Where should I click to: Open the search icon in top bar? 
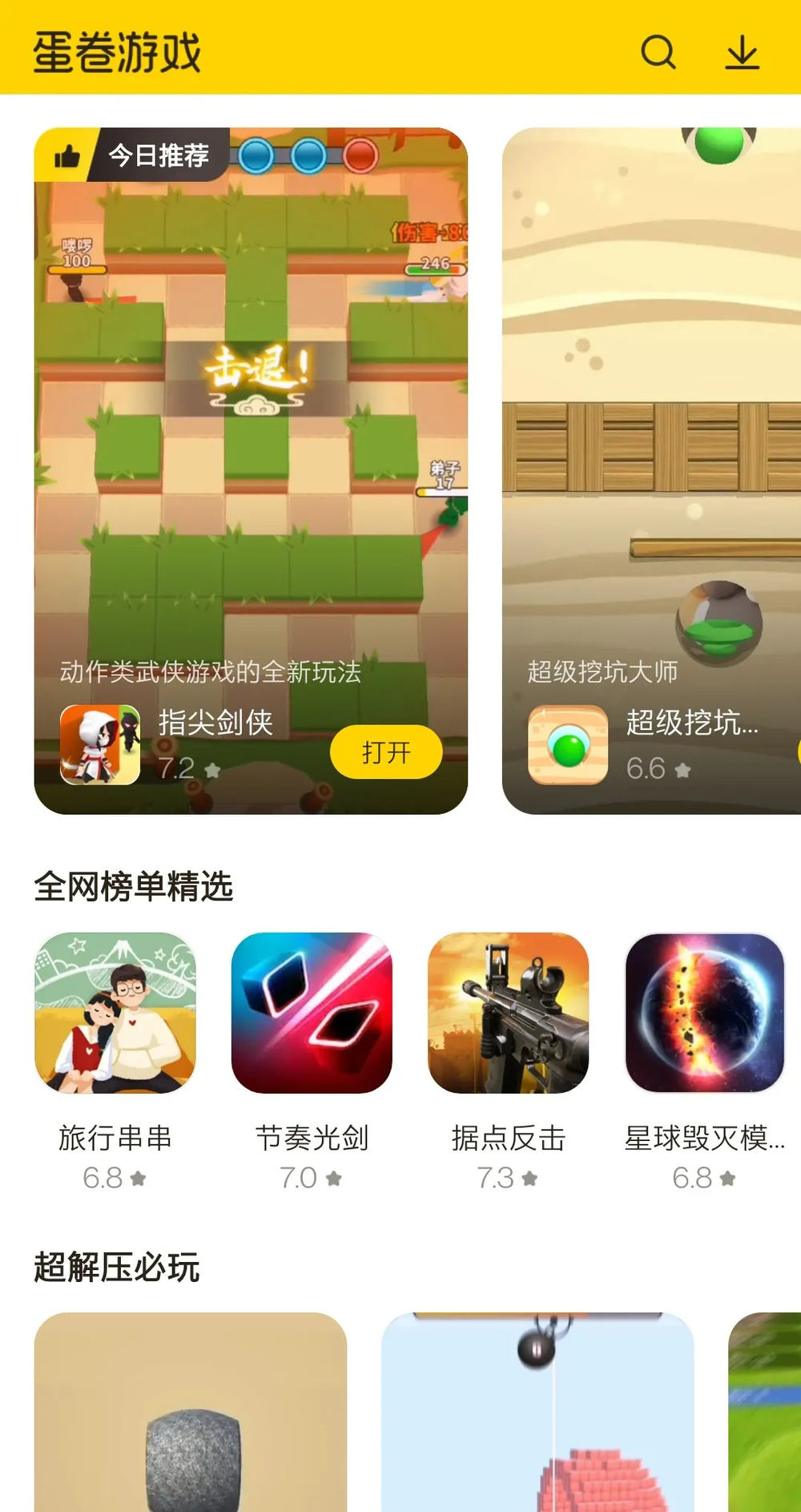[658, 52]
